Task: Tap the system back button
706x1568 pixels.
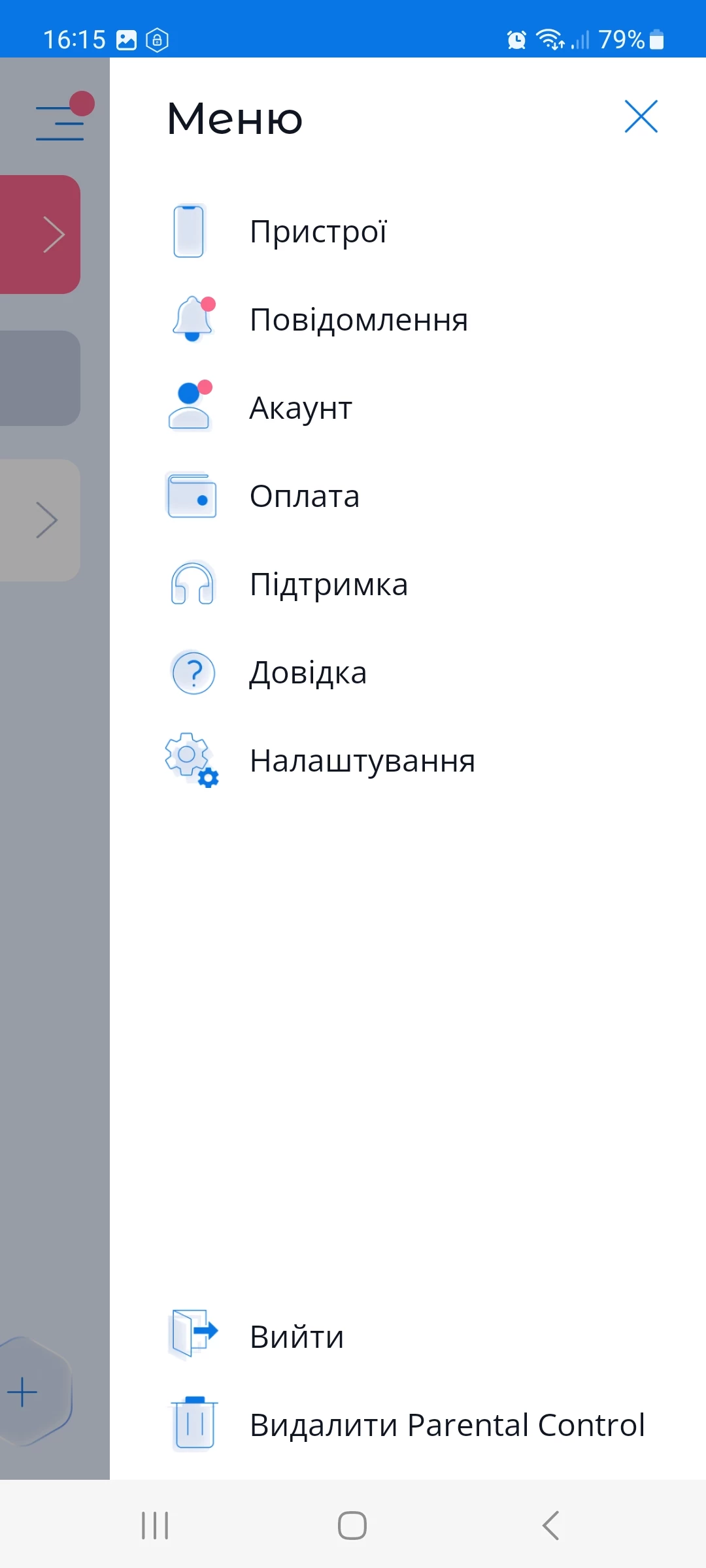Action: (x=550, y=1526)
